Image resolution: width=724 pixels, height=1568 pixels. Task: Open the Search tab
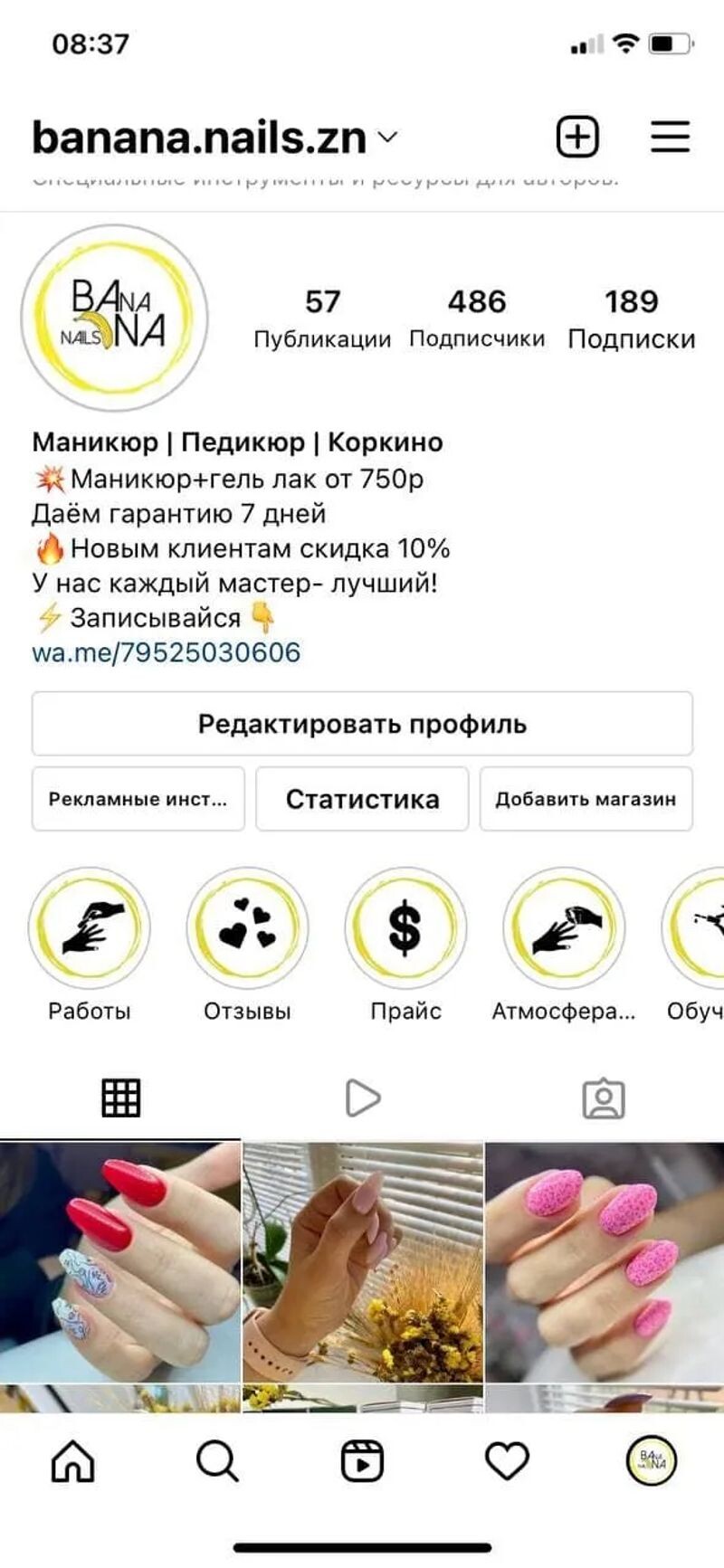pos(217,1461)
